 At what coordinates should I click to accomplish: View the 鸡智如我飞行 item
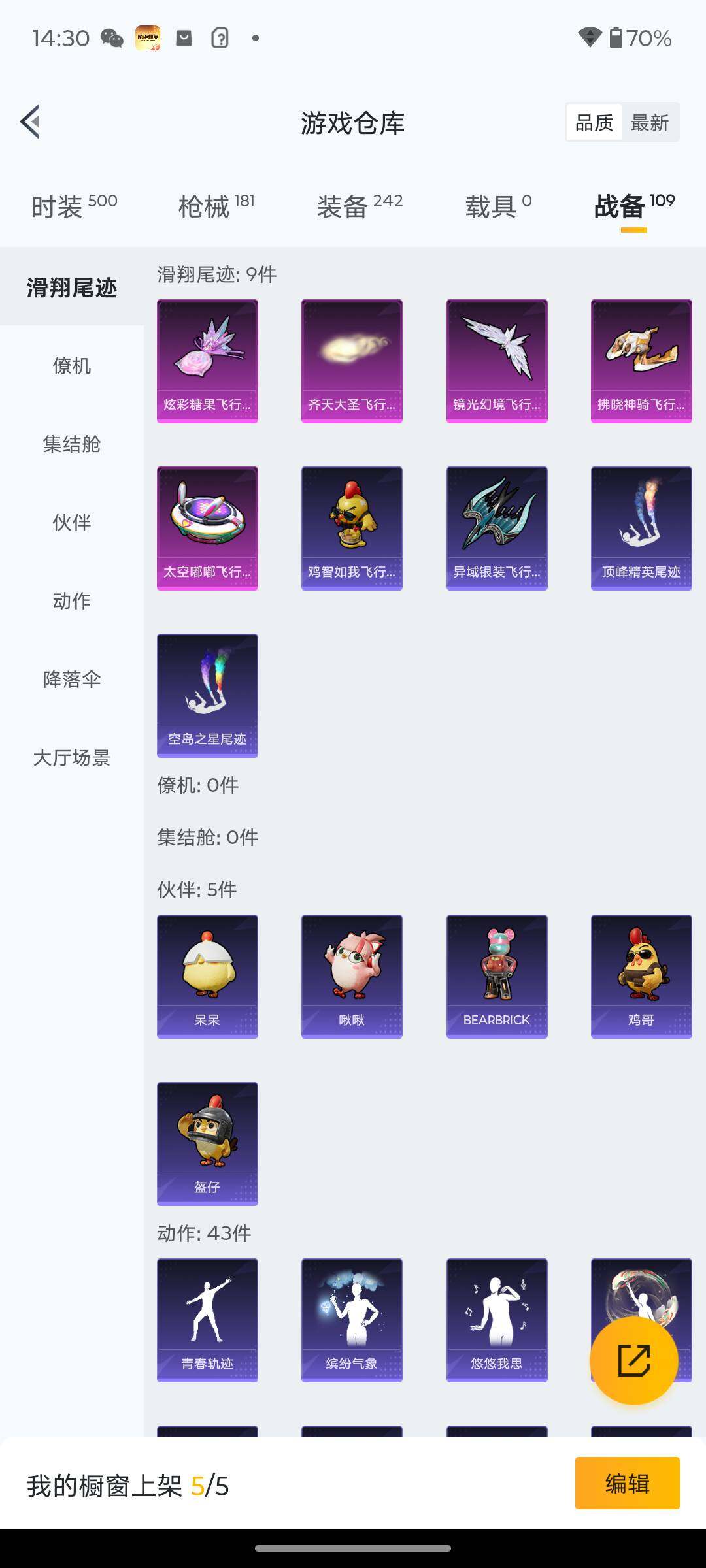[352, 528]
